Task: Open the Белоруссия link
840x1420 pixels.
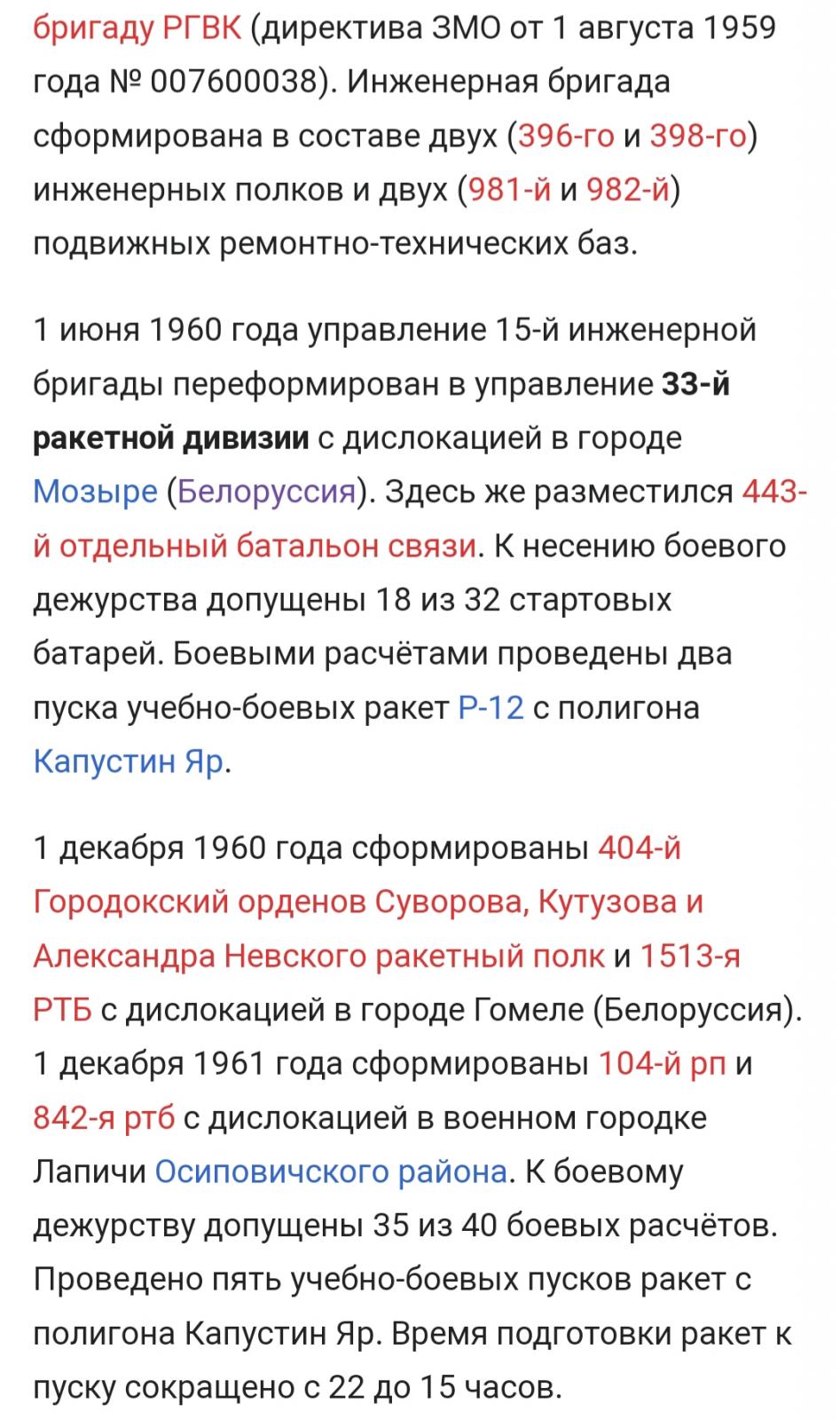Action: coord(267,491)
